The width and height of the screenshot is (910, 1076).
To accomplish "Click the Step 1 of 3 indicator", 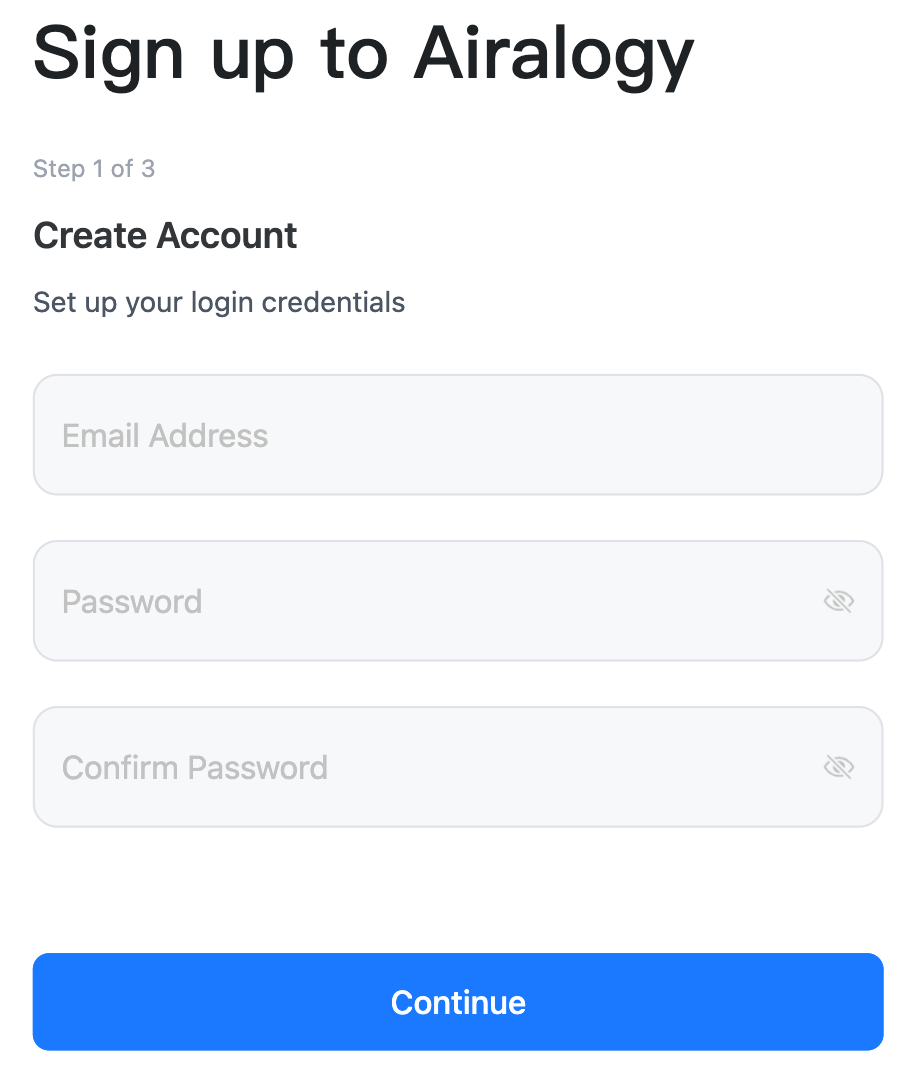I will tap(94, 168).
